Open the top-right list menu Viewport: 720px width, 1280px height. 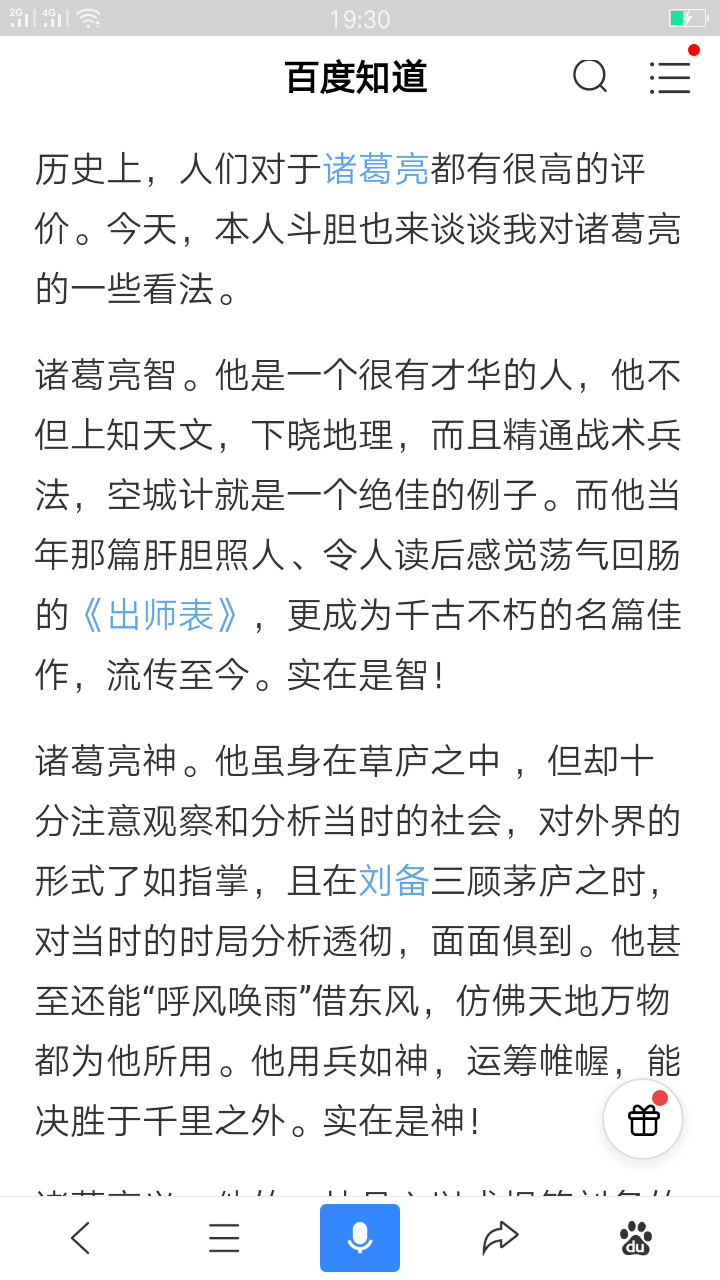[x=669, y=77]
